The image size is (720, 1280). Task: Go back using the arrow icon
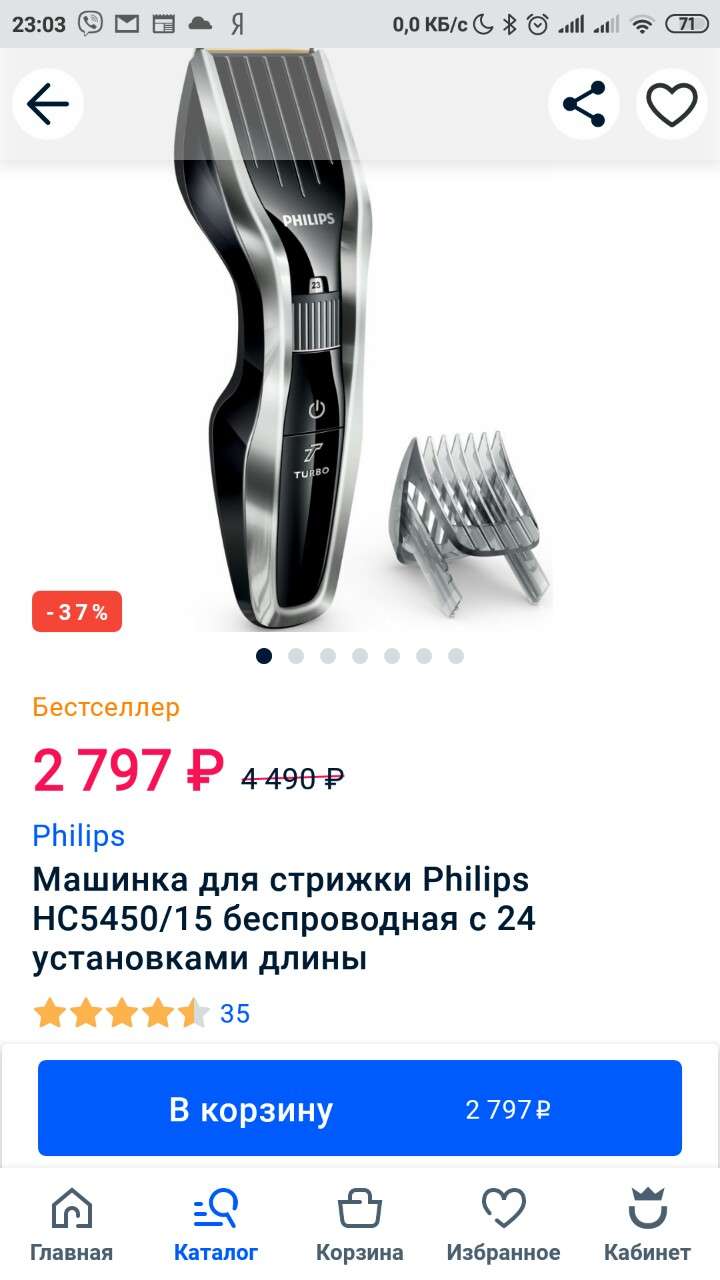coord(47,104)
